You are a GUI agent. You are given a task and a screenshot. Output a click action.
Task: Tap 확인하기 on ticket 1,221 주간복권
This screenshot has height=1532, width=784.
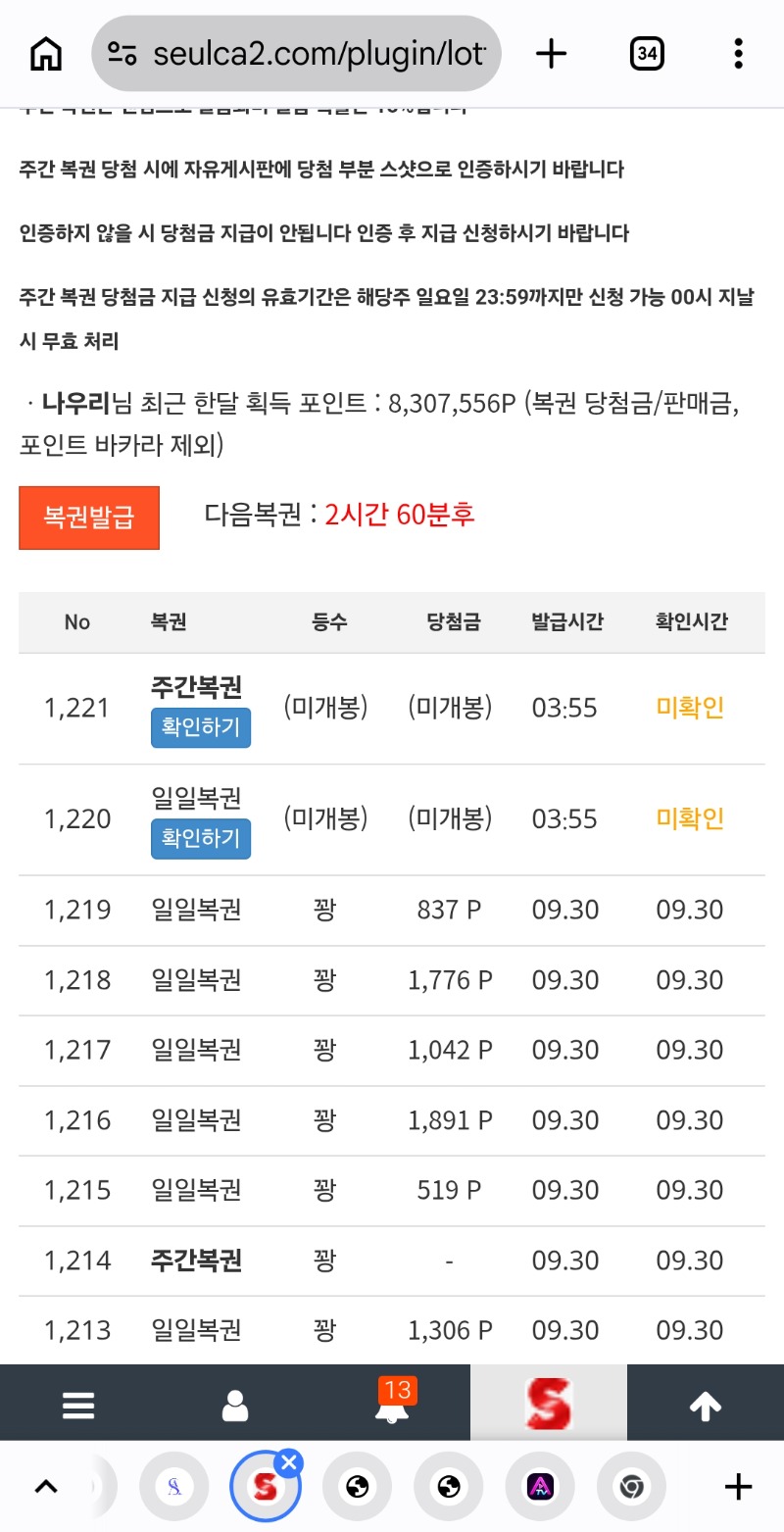(201, 728)
